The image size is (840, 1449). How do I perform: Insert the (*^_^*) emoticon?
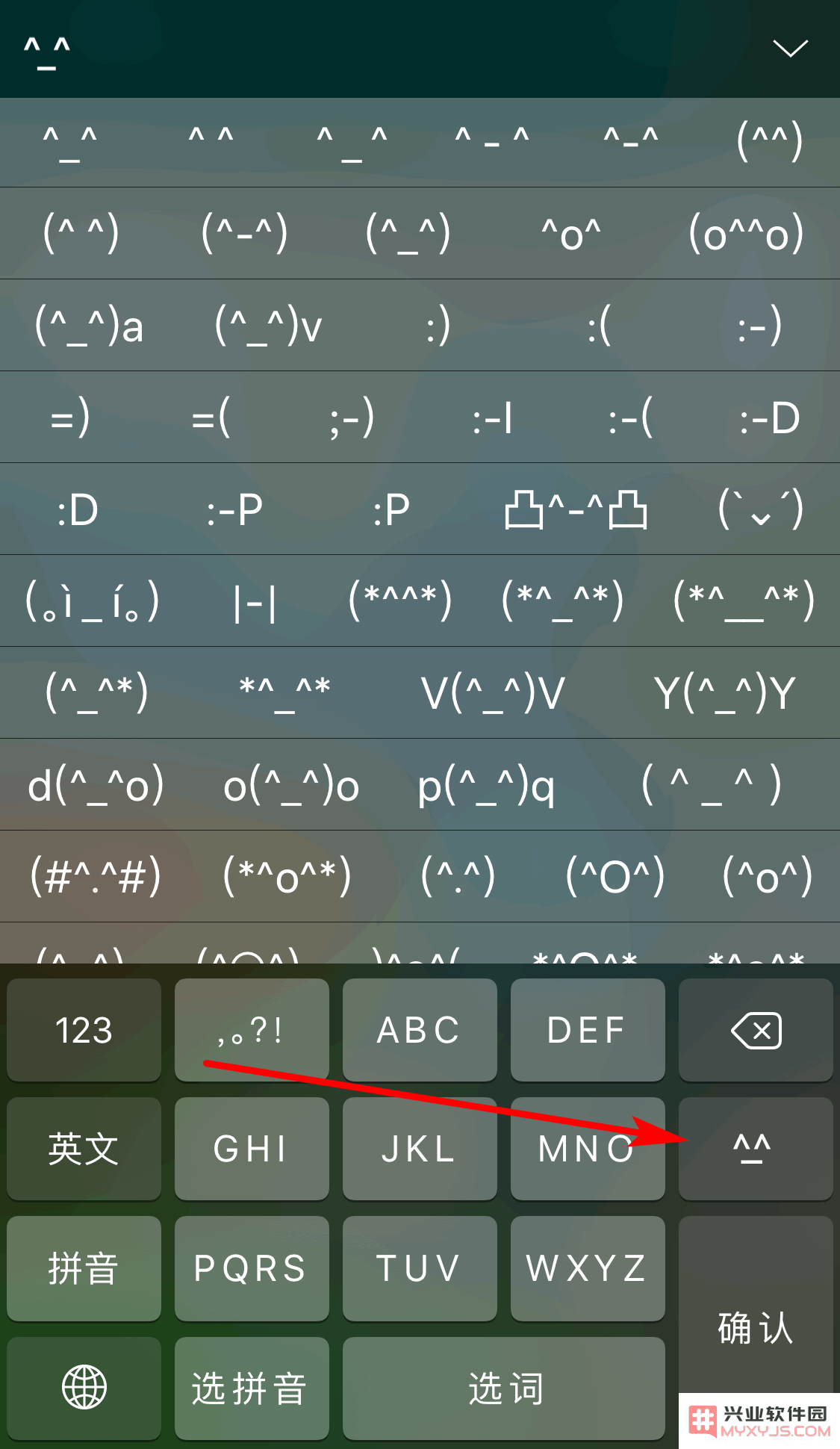pyautogui.click(x=562, y=601)
